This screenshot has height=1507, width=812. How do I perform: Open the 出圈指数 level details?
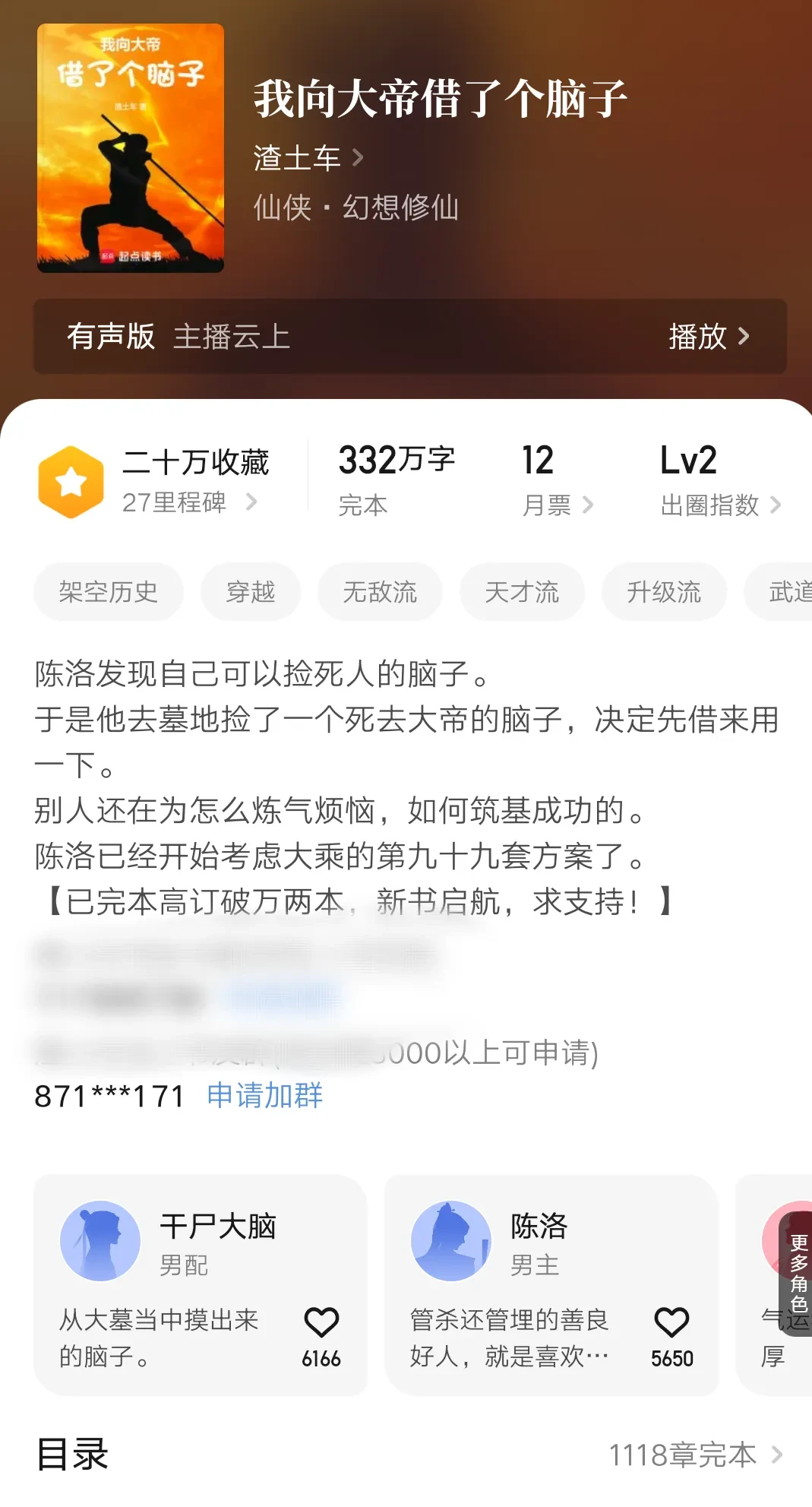coord(719,504)
